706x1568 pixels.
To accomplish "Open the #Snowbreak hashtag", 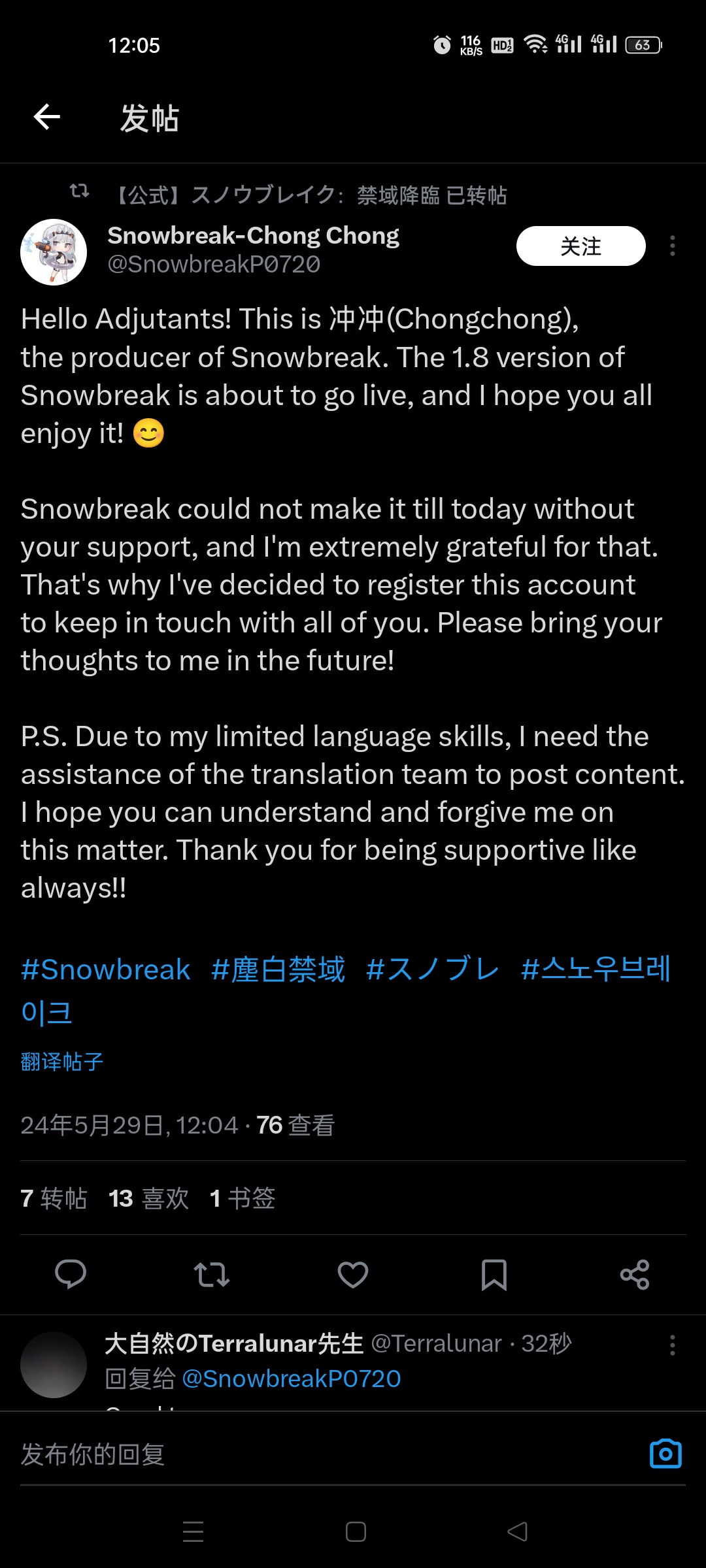I will pos(105,970).
